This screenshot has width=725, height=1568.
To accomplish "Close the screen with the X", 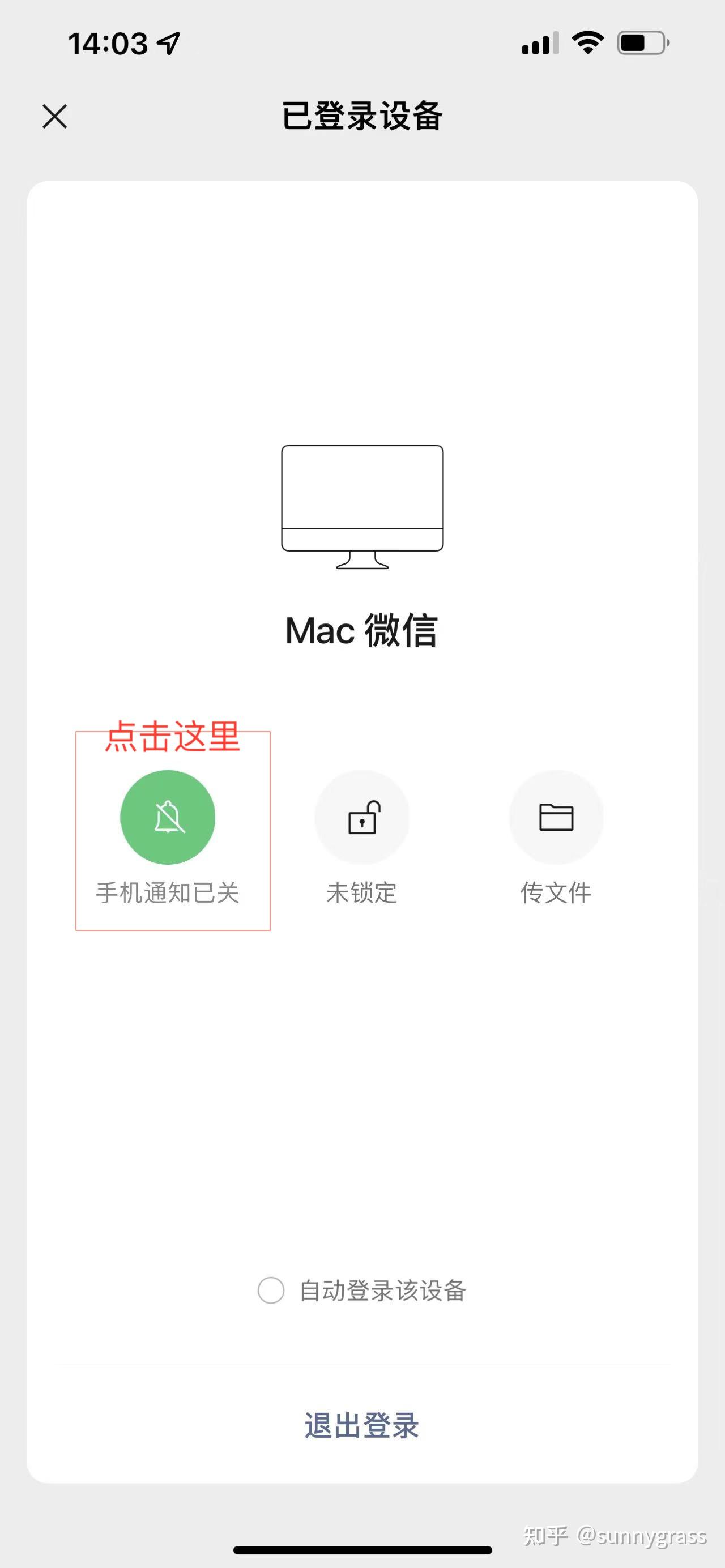I will click(x=54, y=117).
